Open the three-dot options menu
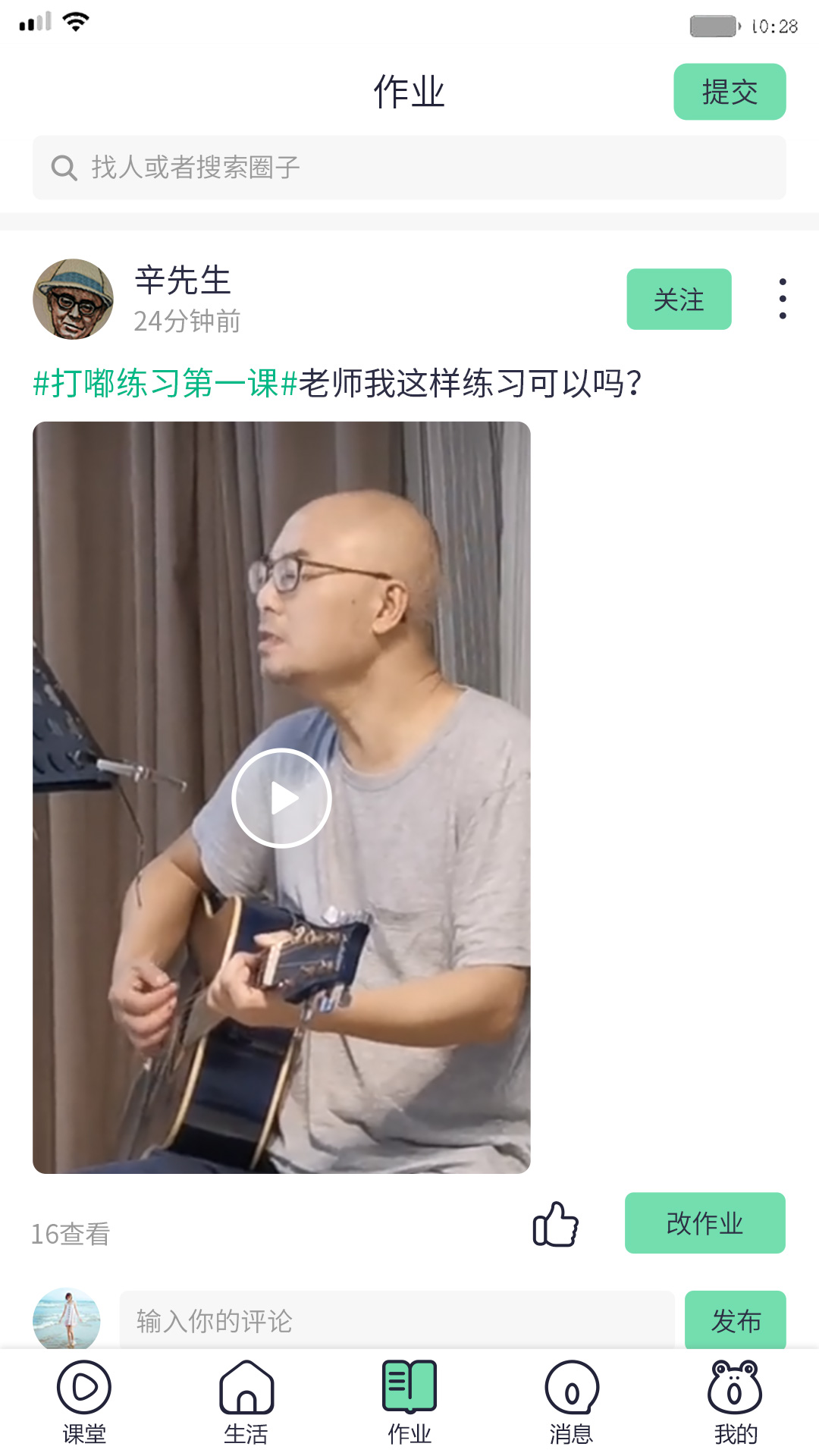This screenshot has width=819, height=1456. coord(783,299)
